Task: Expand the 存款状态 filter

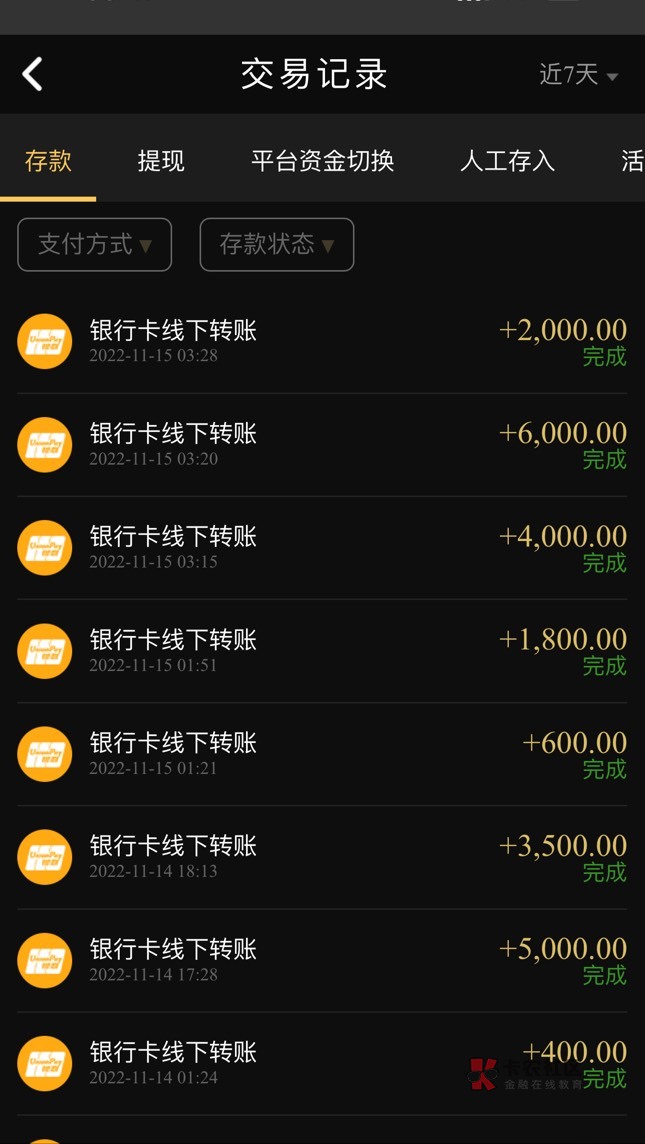Action: 277,245
